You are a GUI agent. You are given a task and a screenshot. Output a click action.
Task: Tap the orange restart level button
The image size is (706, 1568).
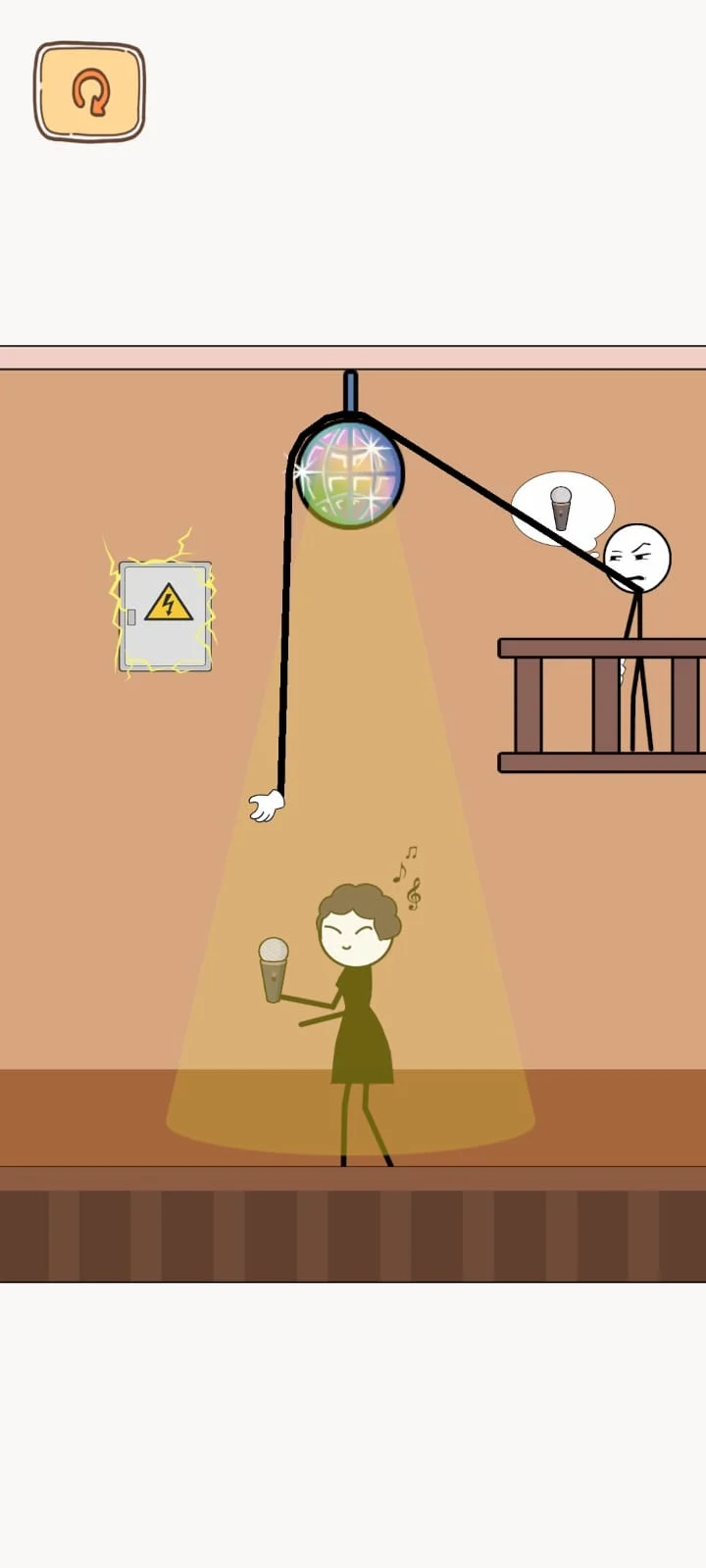point(89,92)
